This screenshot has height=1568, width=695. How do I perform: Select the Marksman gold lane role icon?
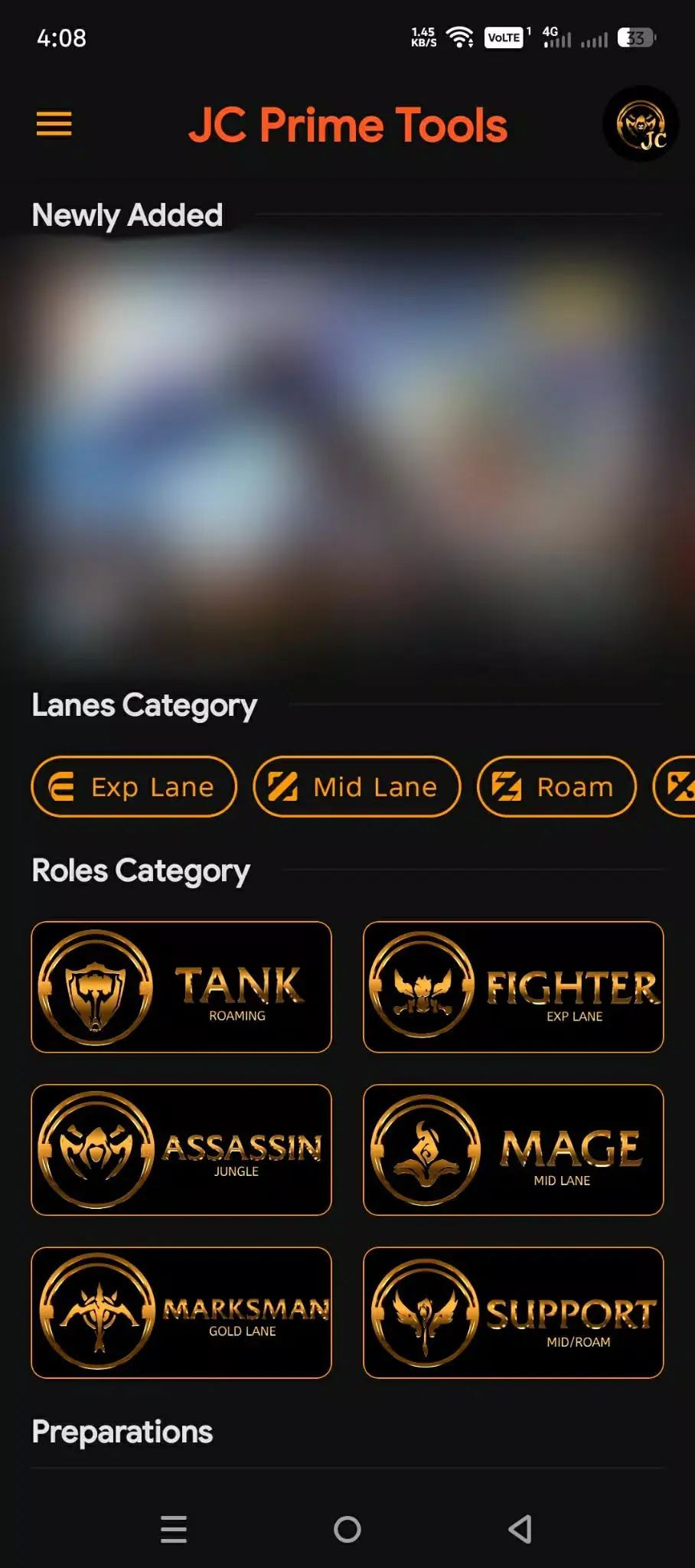coord(181,1312)
